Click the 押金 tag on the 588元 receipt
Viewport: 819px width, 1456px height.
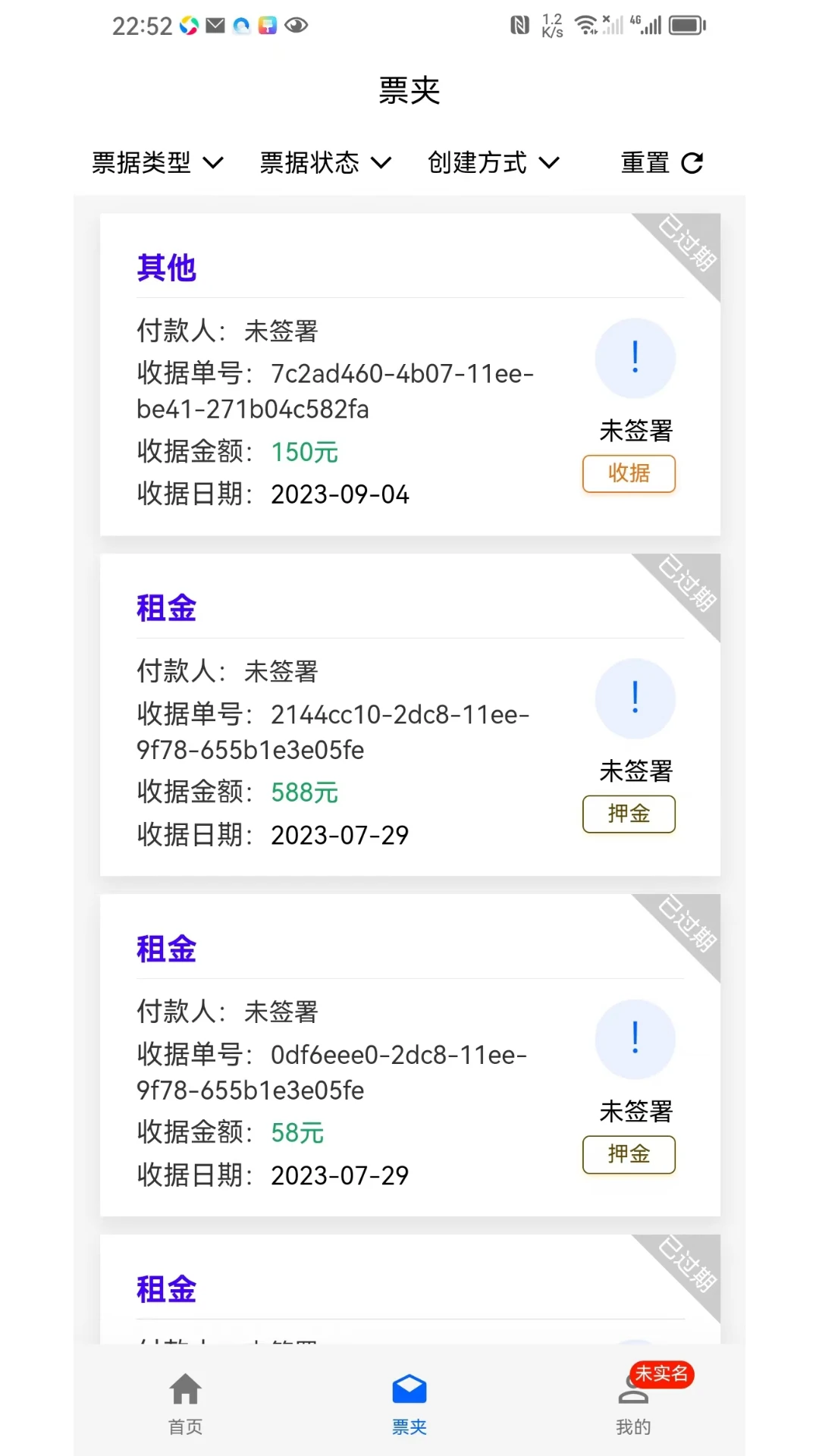(629, 814)
